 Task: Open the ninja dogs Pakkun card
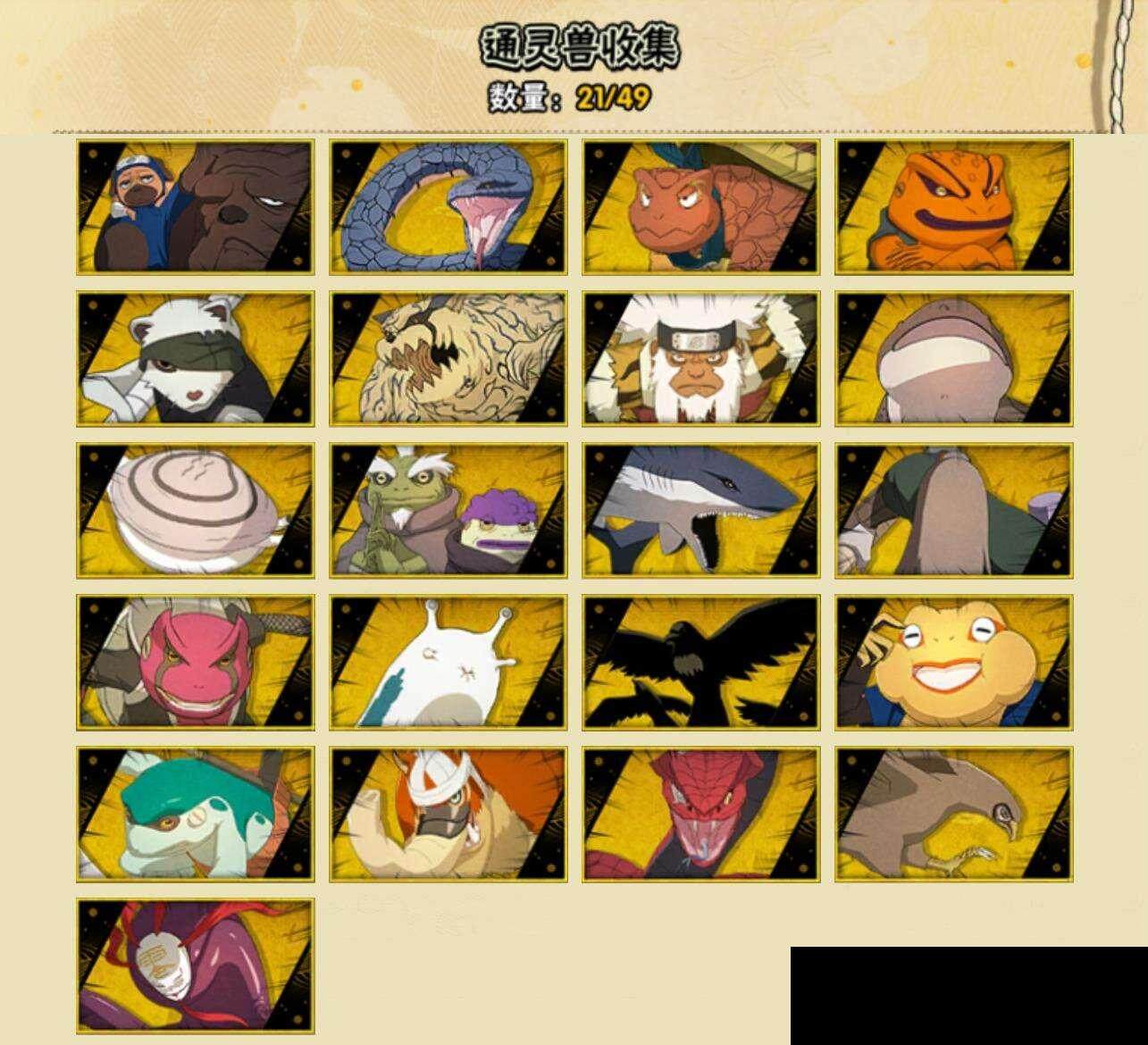pyautogui.click(x=195, y=207)
